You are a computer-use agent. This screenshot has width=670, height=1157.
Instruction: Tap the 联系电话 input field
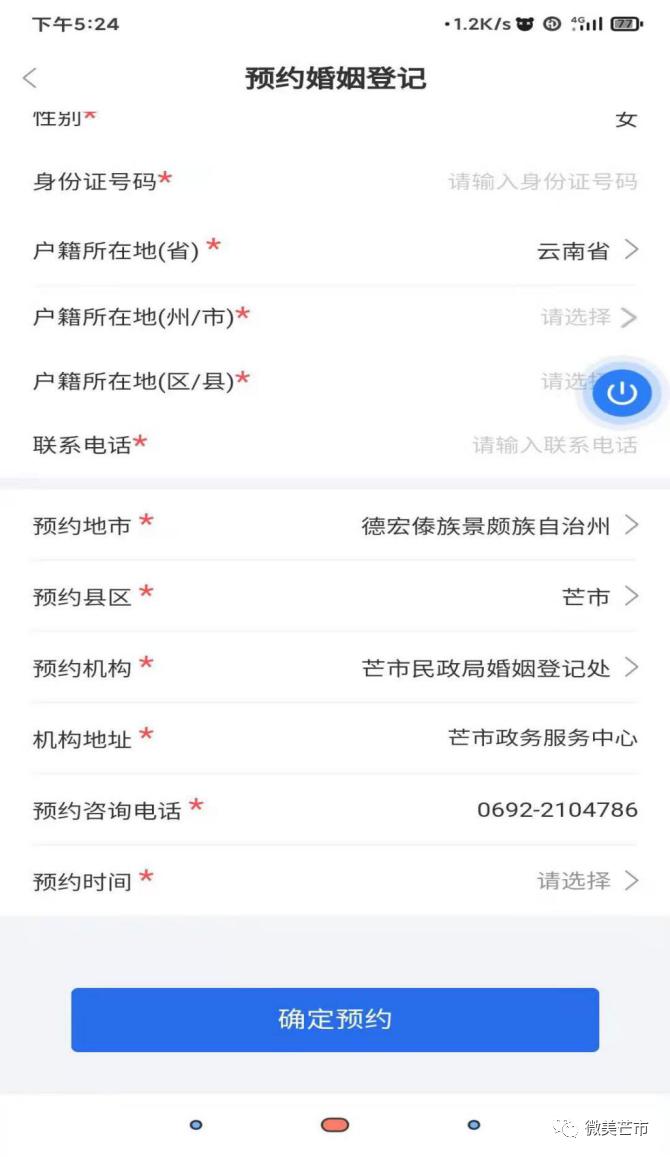[x=554, y=444]
